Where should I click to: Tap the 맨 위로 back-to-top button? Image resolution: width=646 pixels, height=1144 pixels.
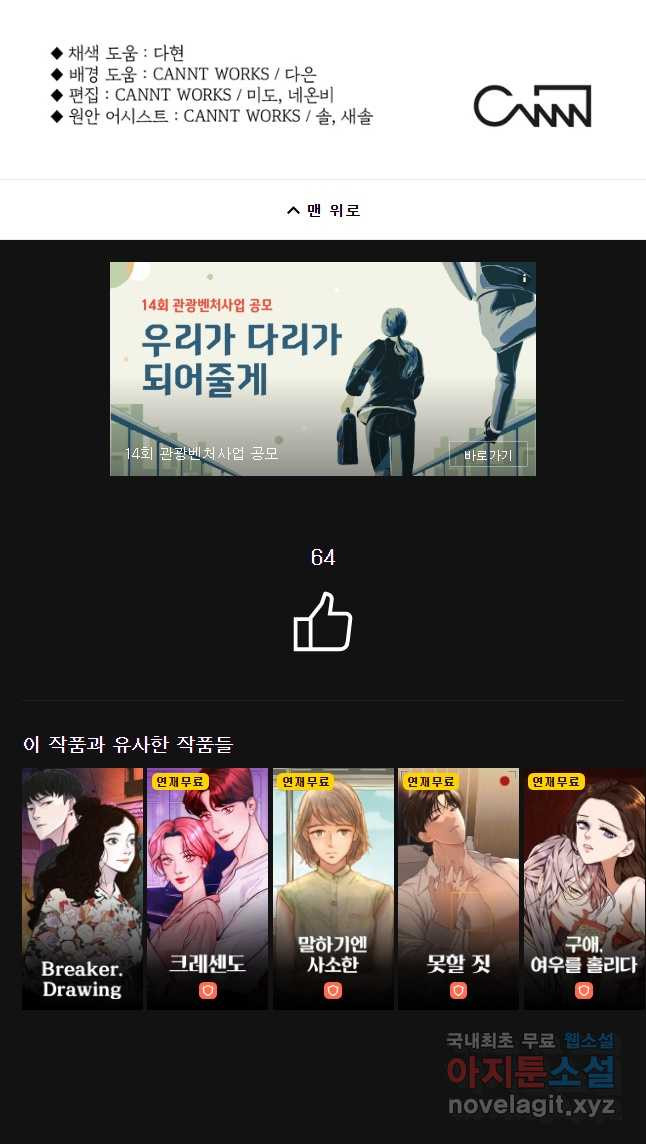tap(323, 210)
